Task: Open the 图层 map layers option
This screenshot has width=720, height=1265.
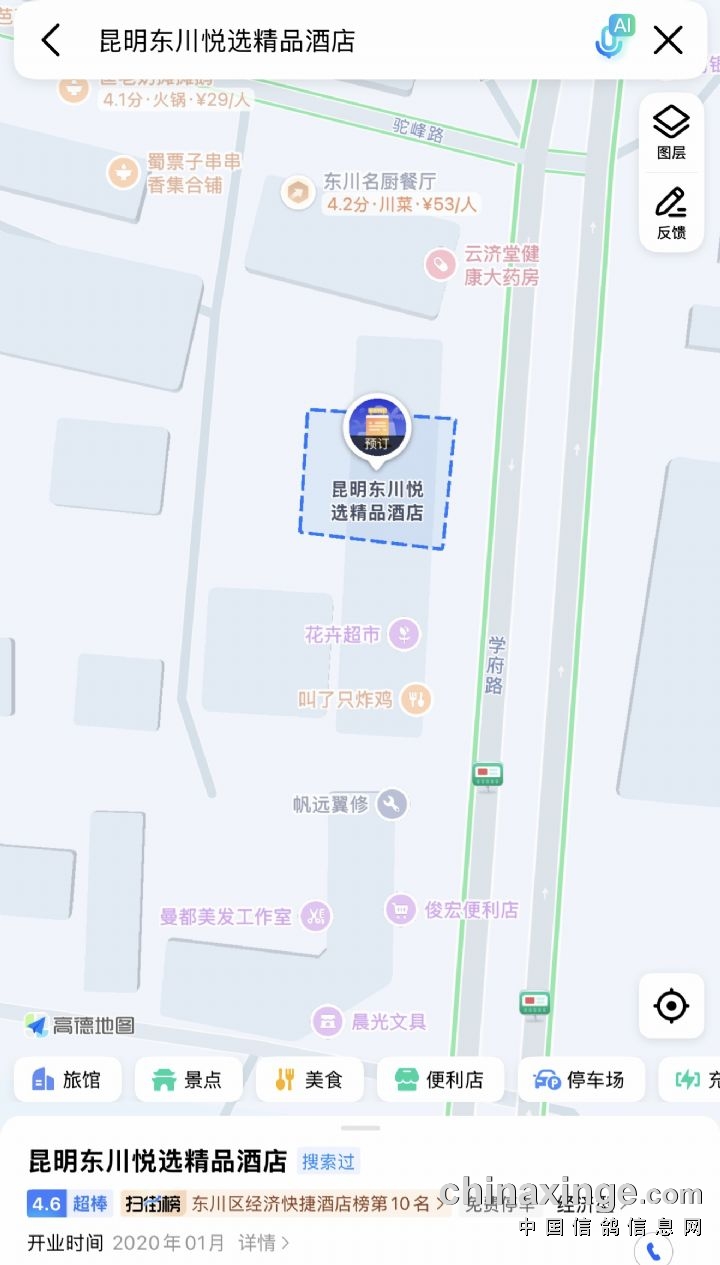Action: click(671, 132)
